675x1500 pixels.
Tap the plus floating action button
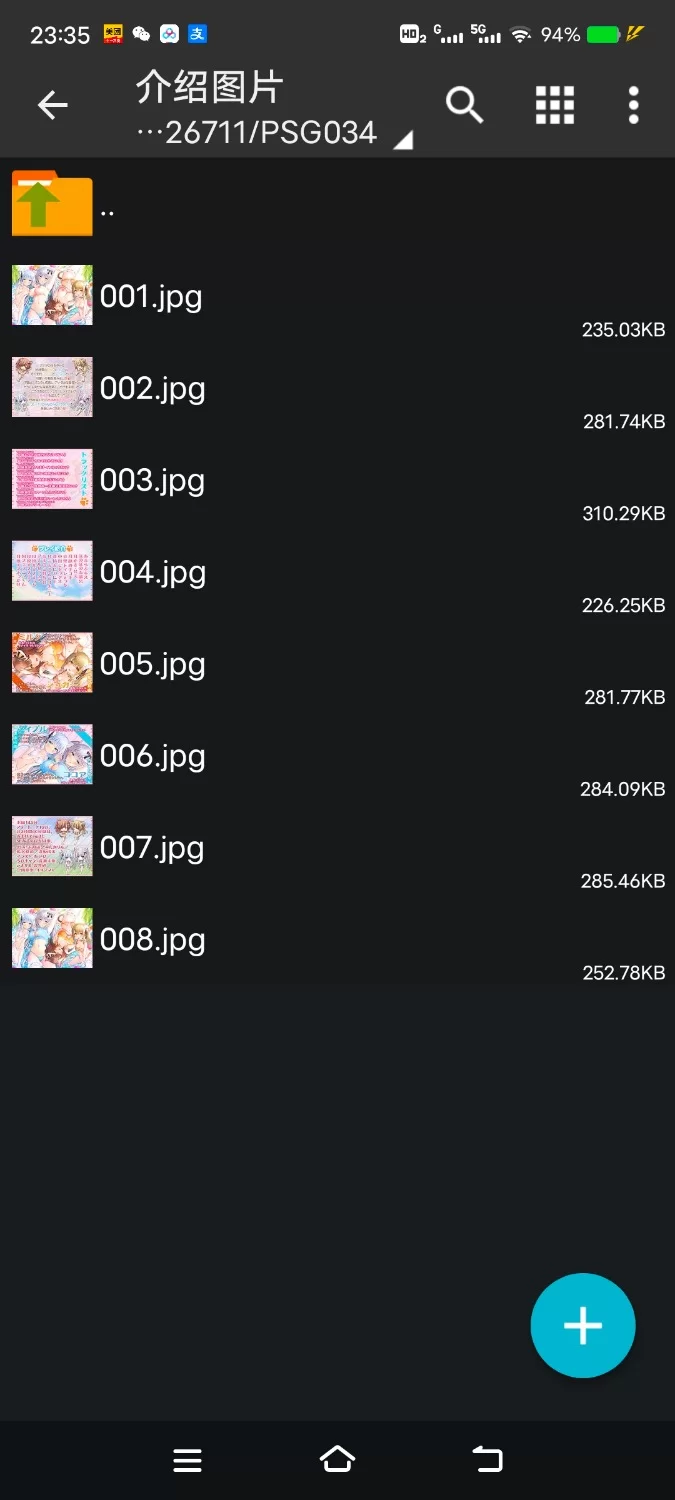(582, 1325)
